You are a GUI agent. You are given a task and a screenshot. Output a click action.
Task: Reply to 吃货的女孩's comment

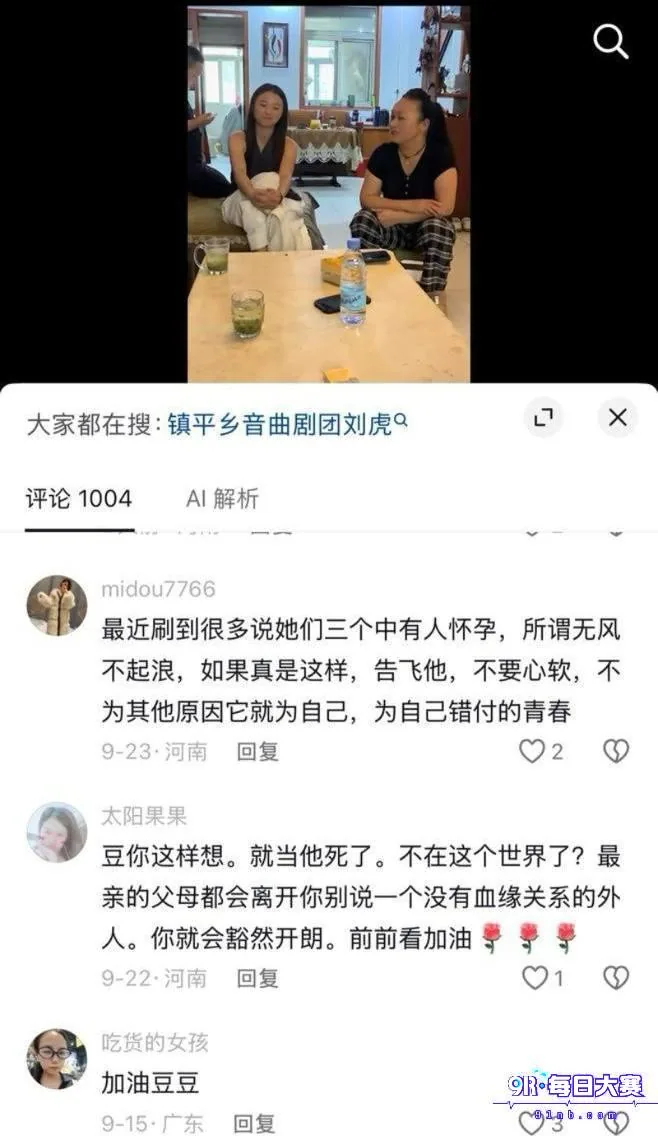(254, 1124)
